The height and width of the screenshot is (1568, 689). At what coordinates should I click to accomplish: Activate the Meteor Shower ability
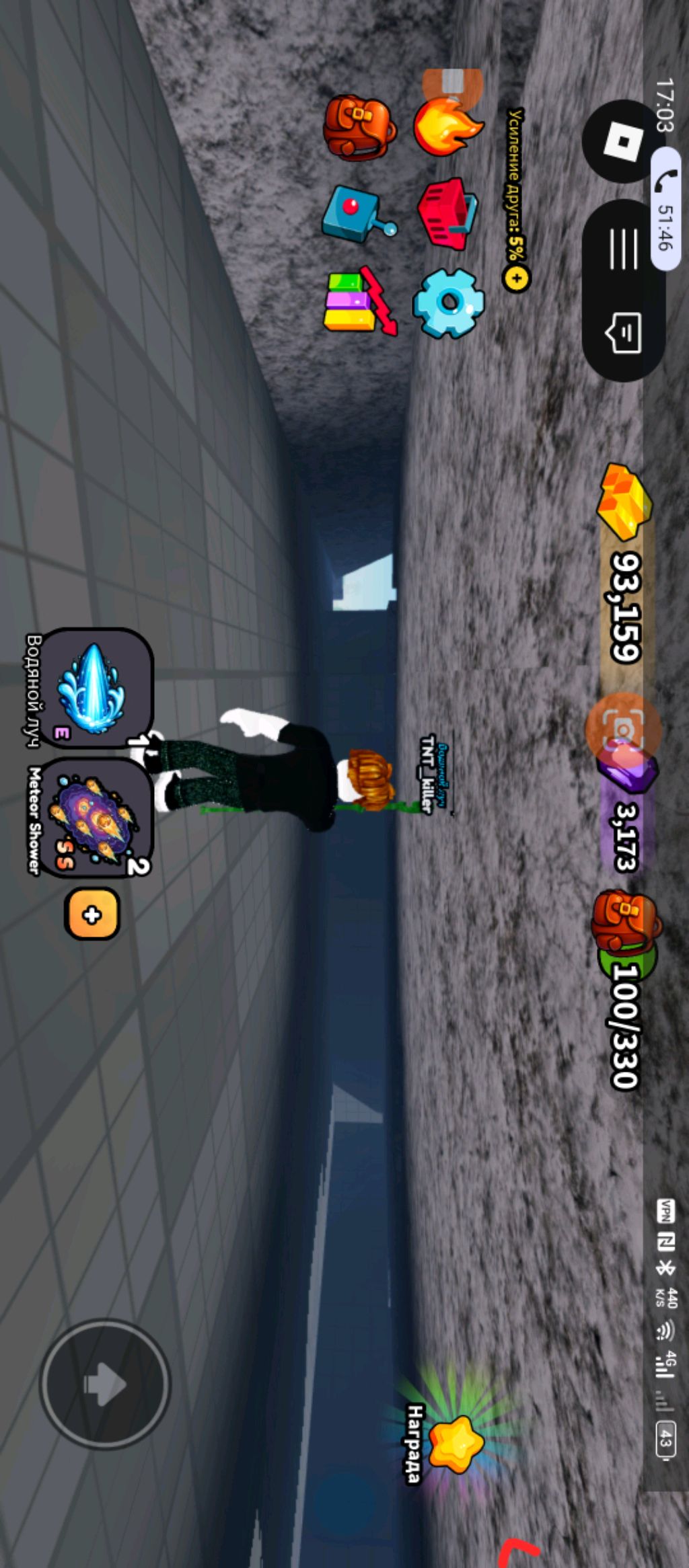pyautogui.click(x=94, y=818)
